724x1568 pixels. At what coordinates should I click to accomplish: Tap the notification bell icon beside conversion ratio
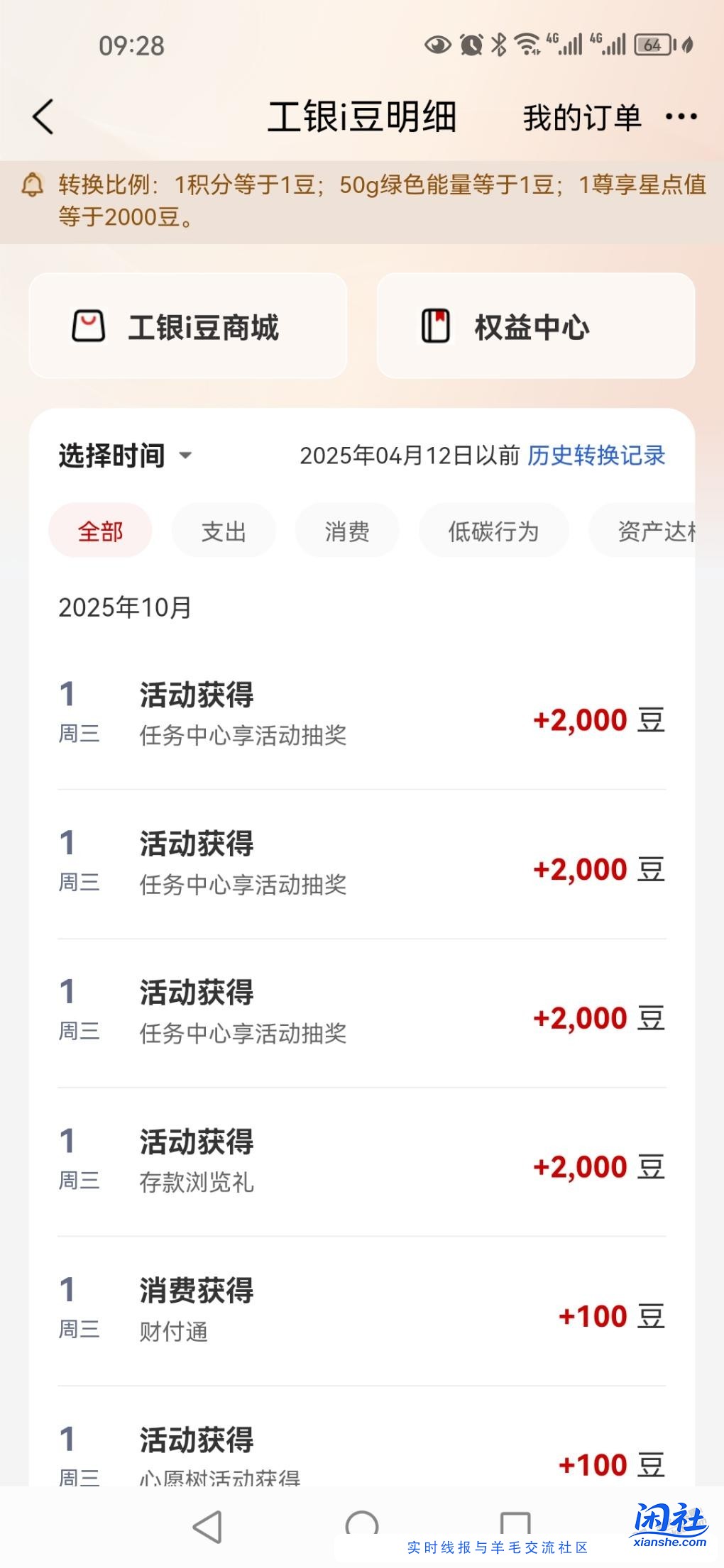coord(31,183)
